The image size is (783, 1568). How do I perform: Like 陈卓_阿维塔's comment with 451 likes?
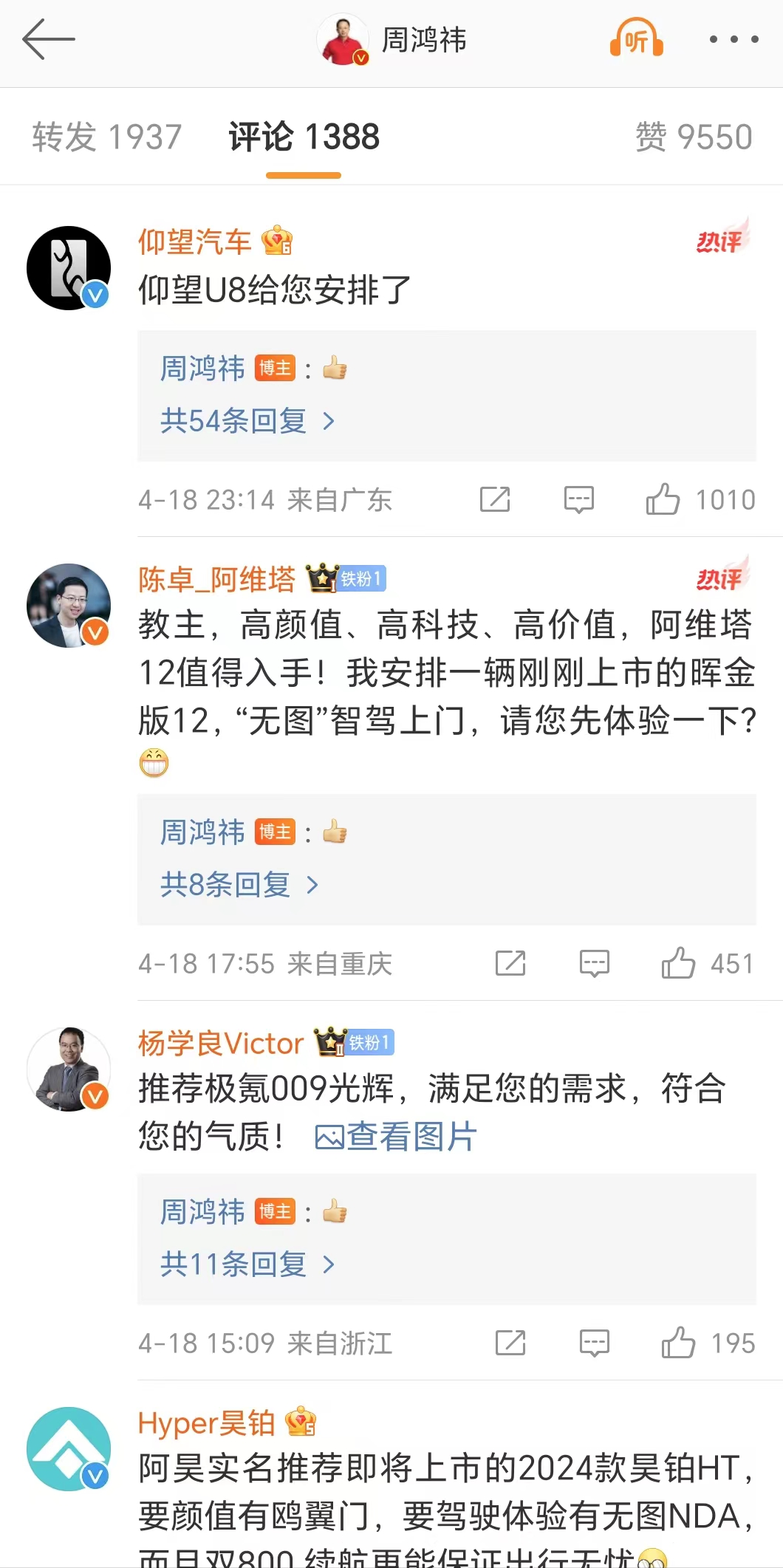point(678,964)
